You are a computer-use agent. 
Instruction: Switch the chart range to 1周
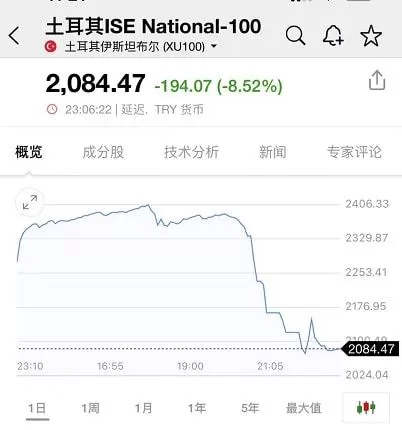click(x=90, y=408)
